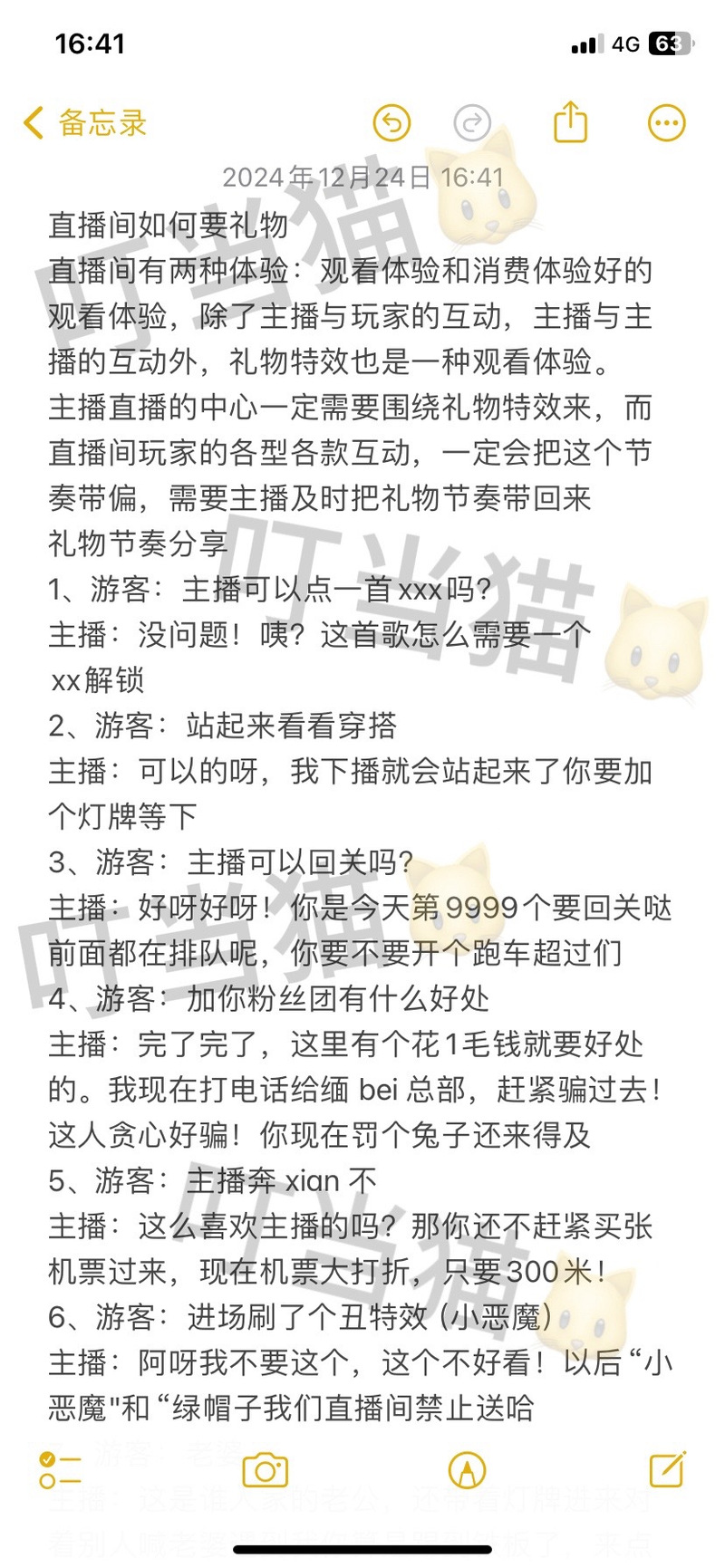The image size is (725, 1568).
Task: Undo the last edit
Action: point(391,123)
